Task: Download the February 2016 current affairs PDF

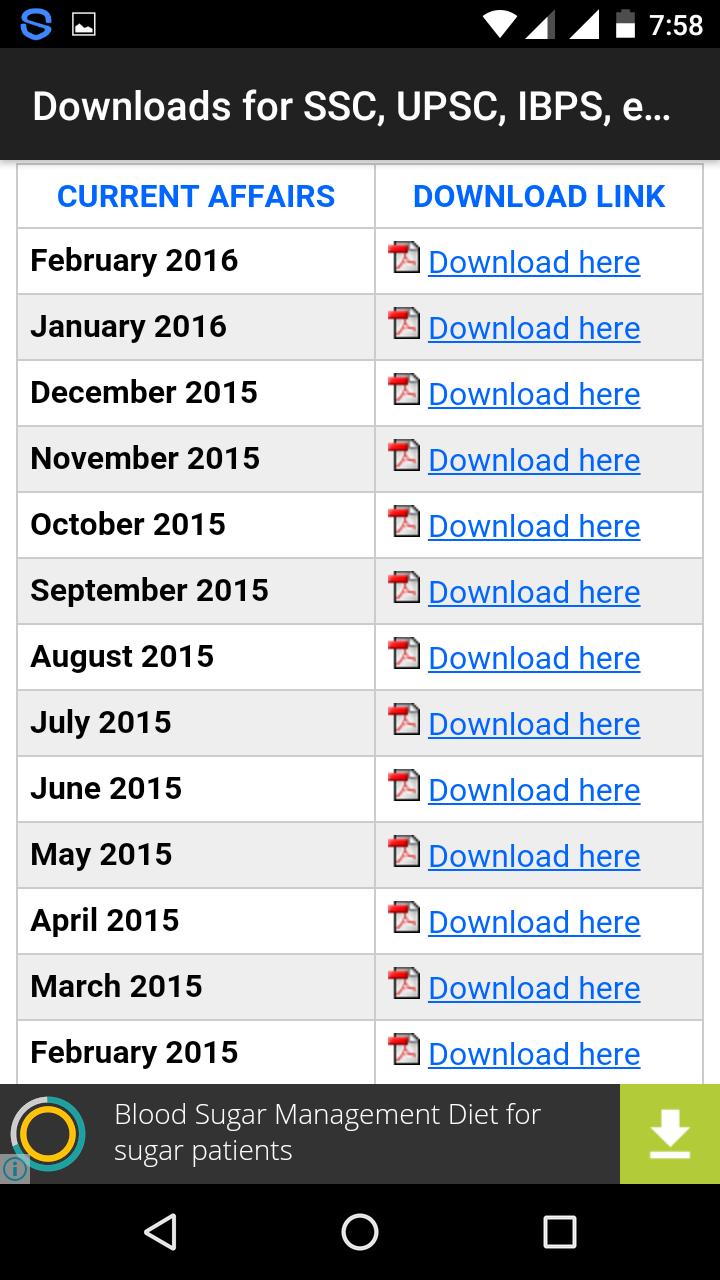Action: (534, 262)
